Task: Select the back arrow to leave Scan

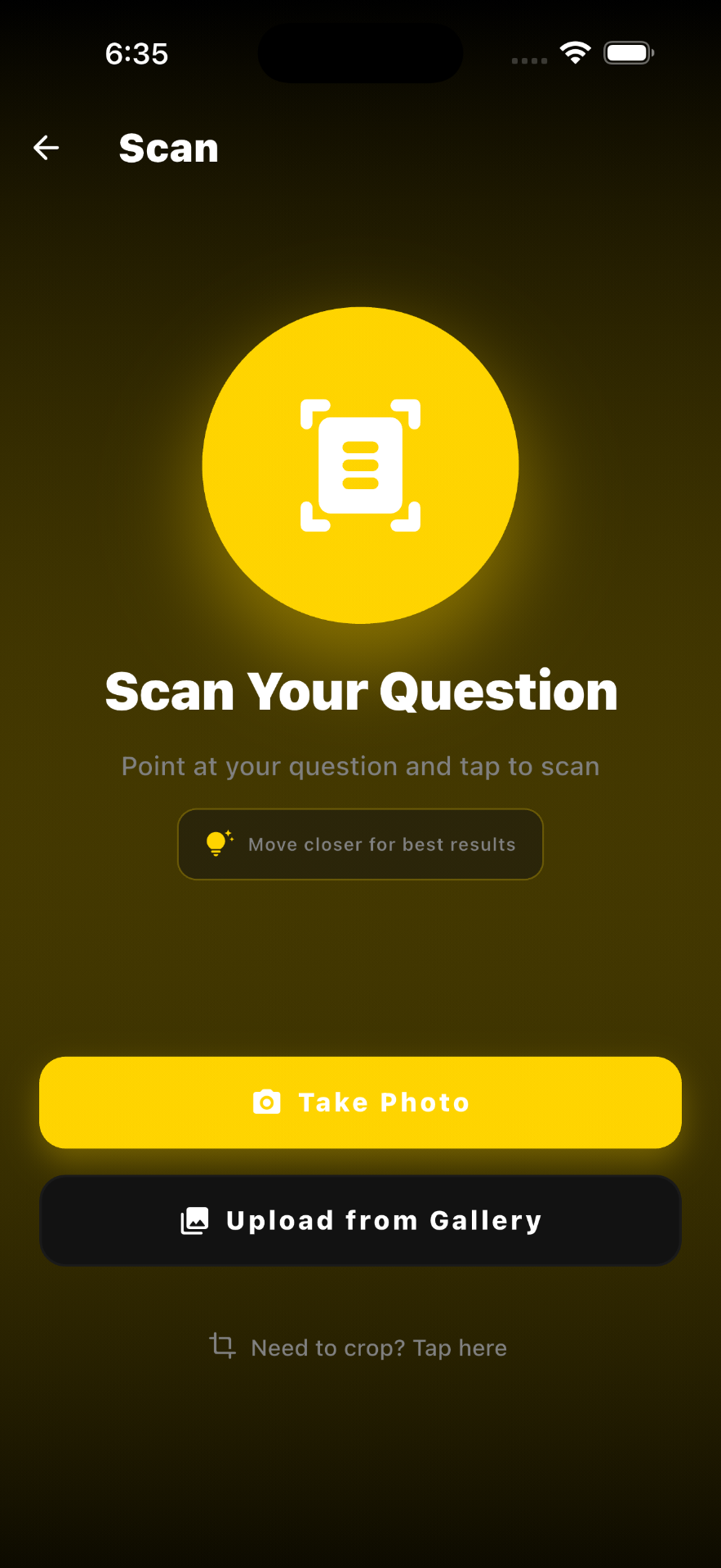Action: tap(47, 148)
